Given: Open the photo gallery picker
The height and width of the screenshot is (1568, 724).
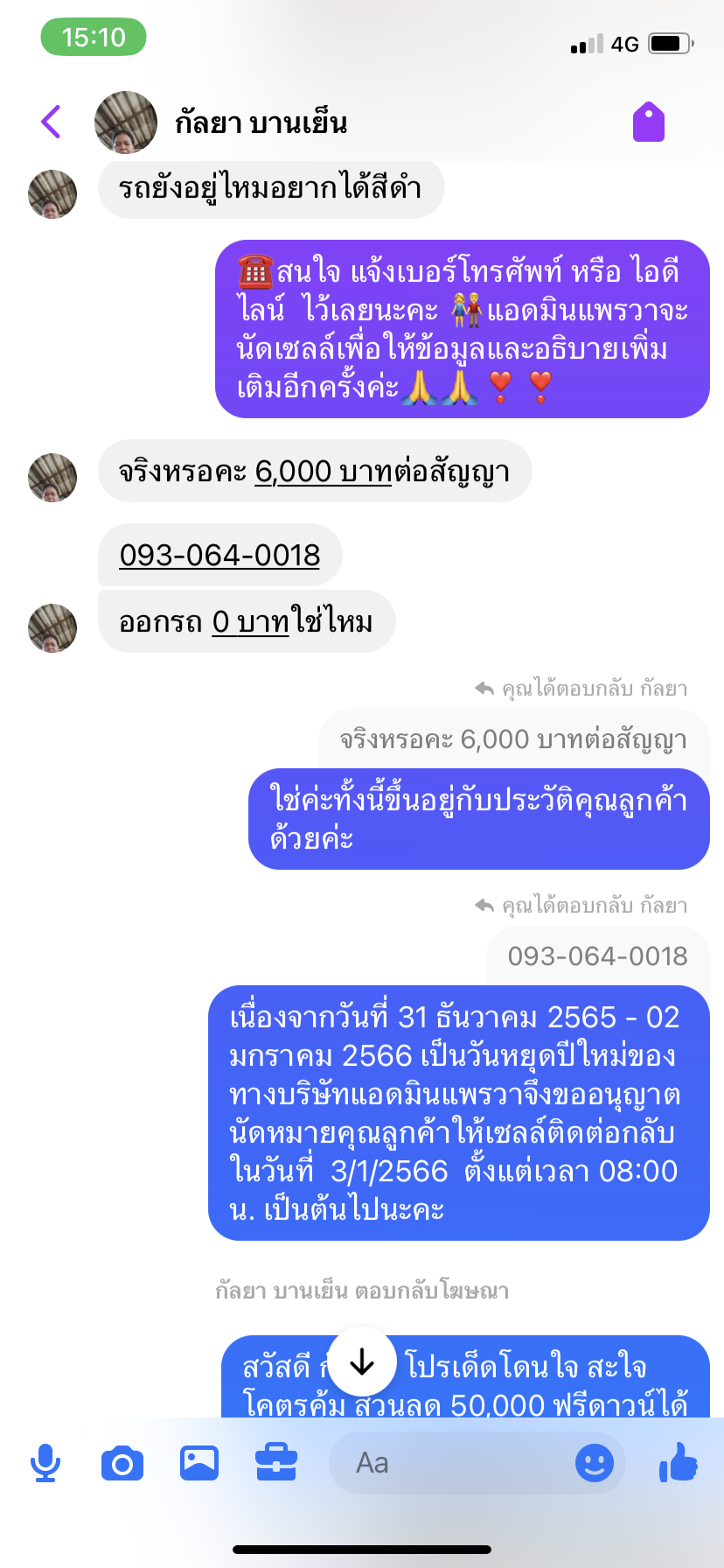Looking at the screenshot, I should 199,1463.
